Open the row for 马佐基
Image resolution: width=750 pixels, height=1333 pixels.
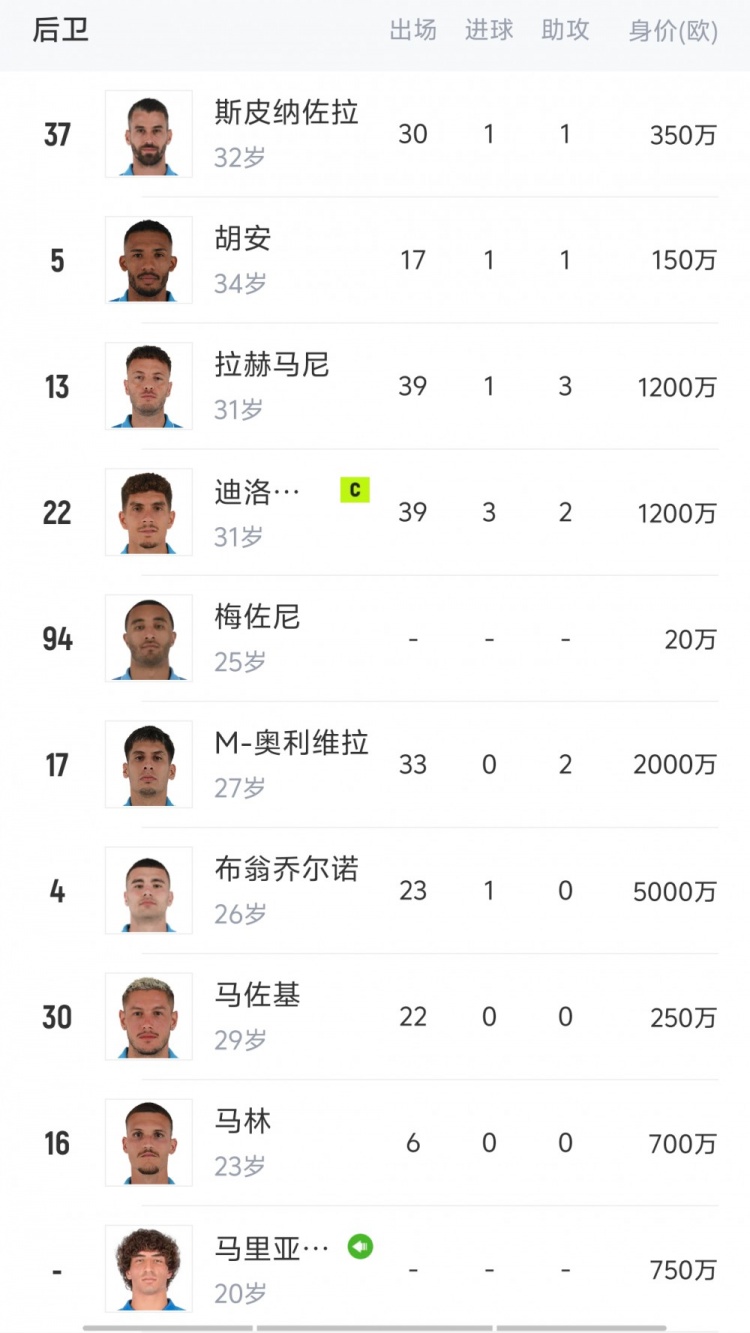(x=257, y=995)
